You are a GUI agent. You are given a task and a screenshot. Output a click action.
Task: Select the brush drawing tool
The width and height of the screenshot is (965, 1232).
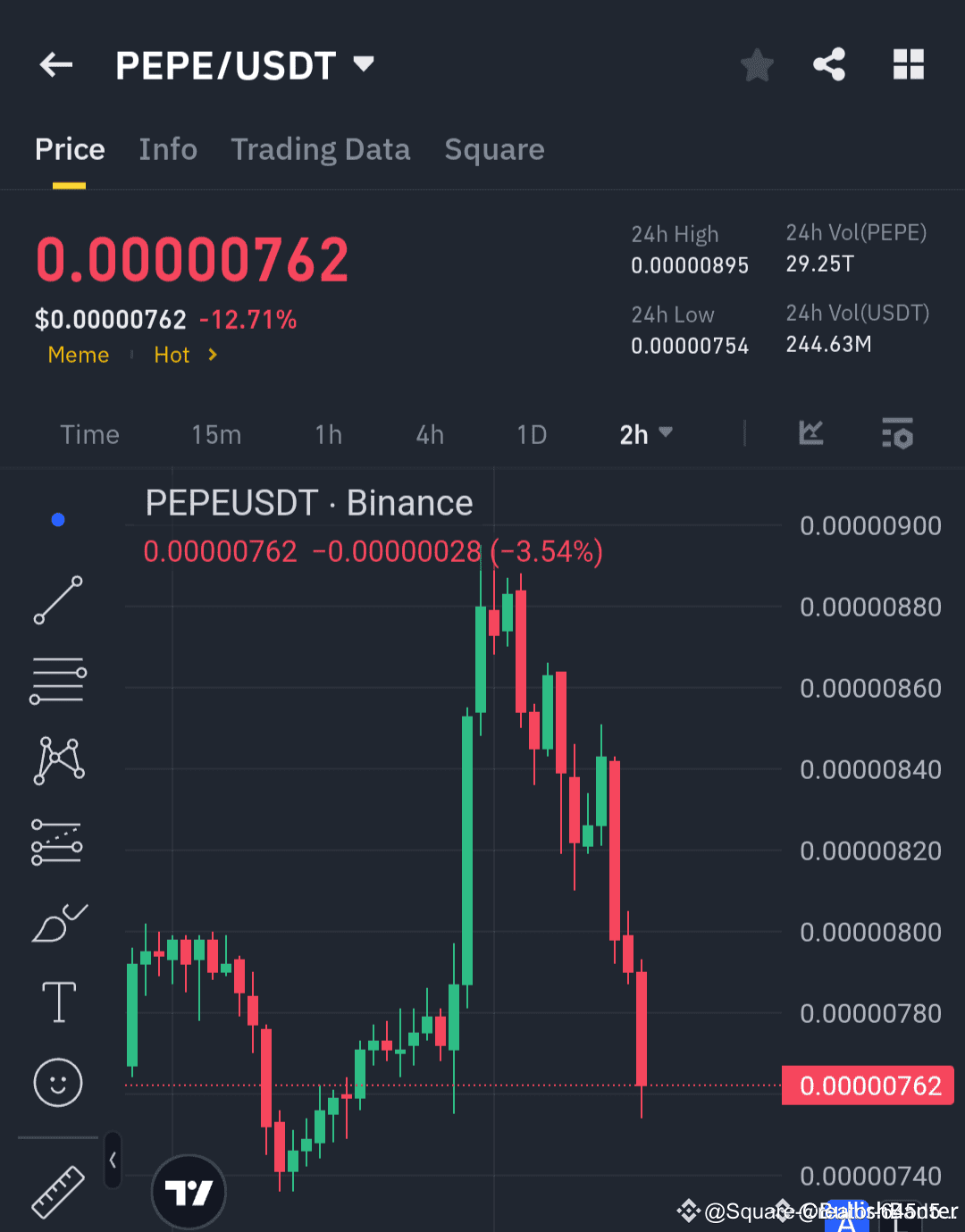57,922
